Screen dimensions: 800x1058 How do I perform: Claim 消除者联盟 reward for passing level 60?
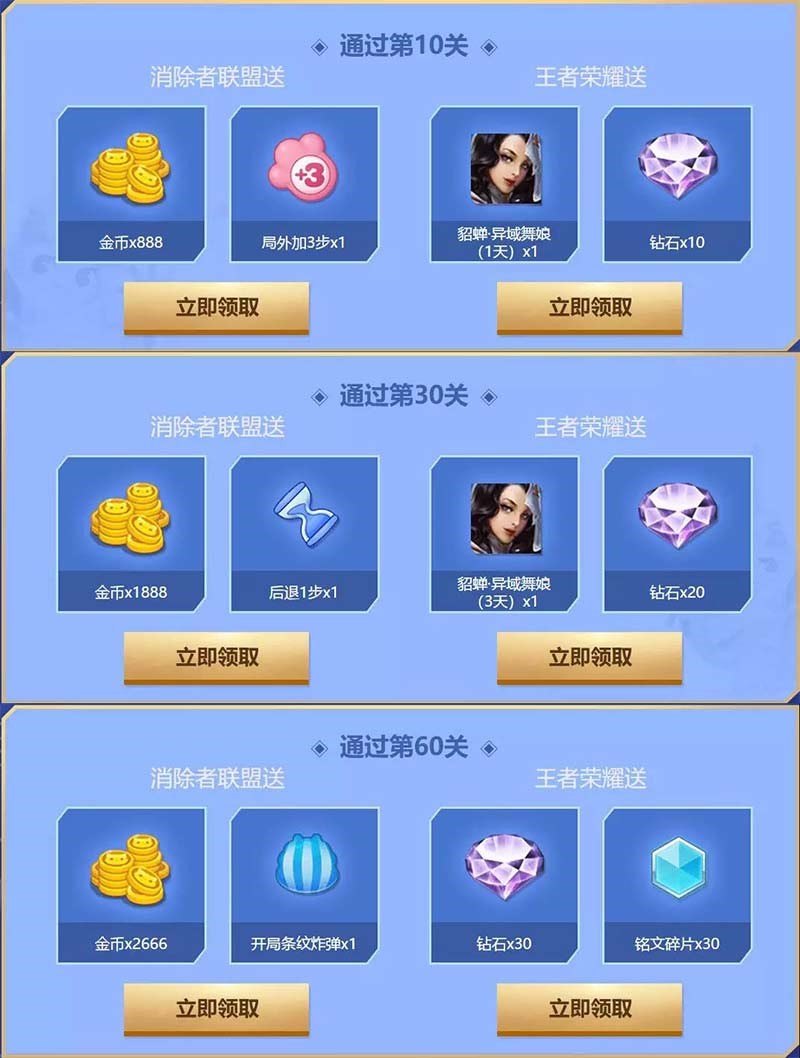coord(217,1008)
